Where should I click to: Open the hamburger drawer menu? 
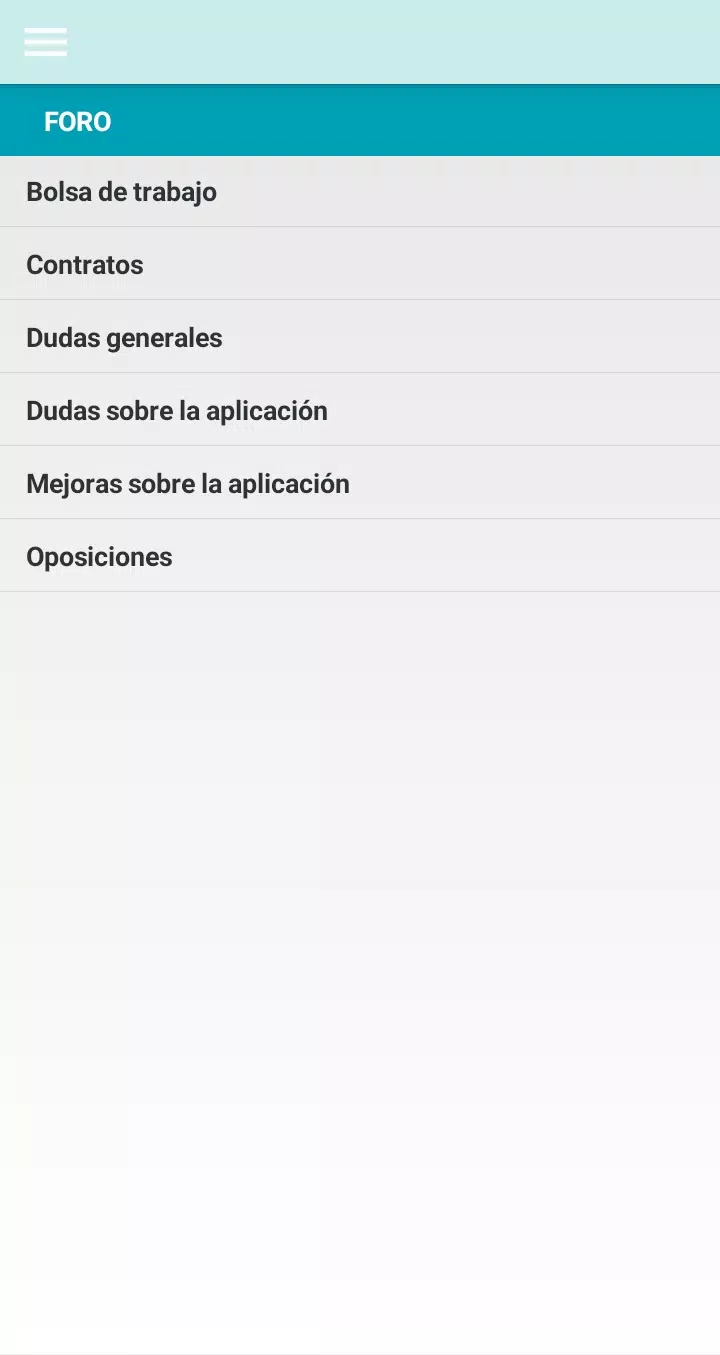click(x=45, y=42)
